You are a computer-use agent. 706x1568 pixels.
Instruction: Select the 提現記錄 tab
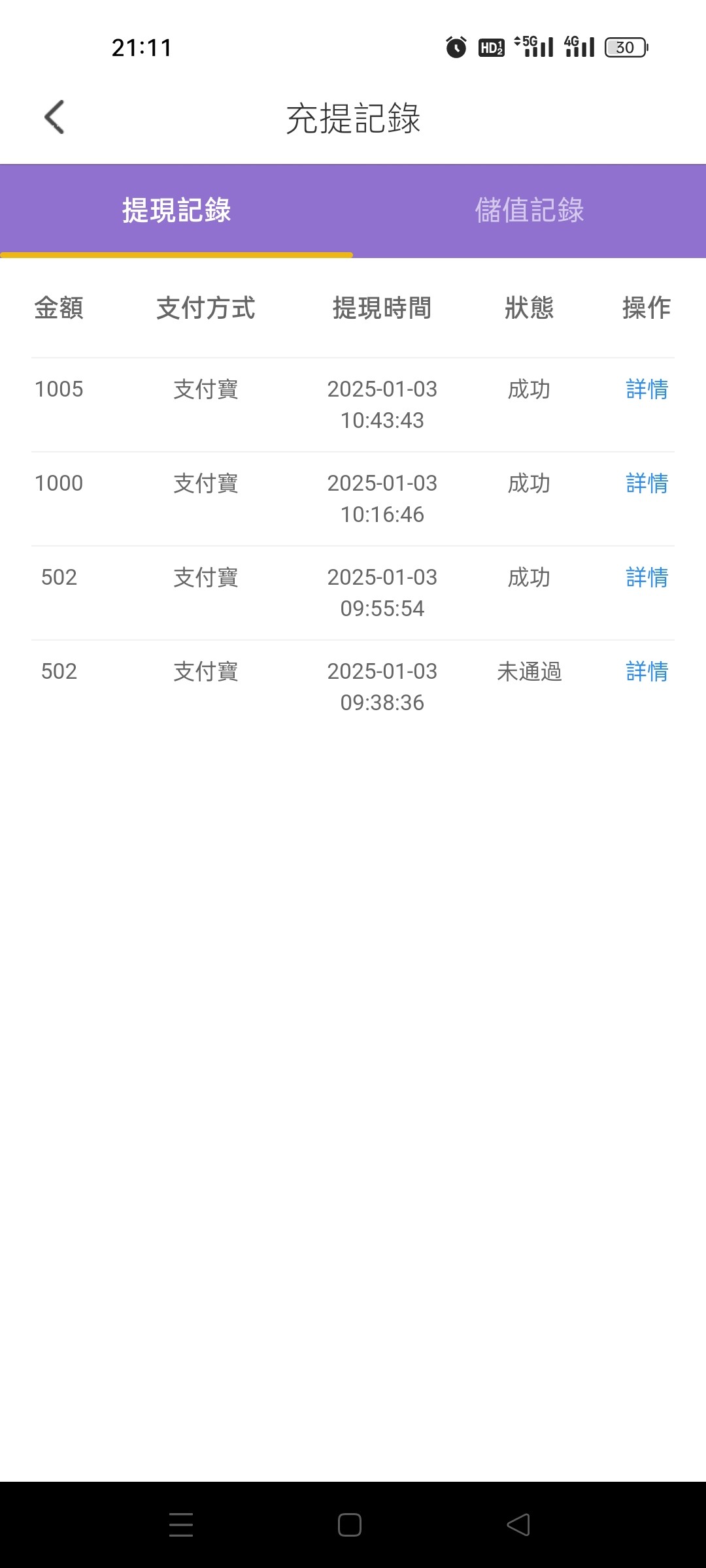coord(176,210)
